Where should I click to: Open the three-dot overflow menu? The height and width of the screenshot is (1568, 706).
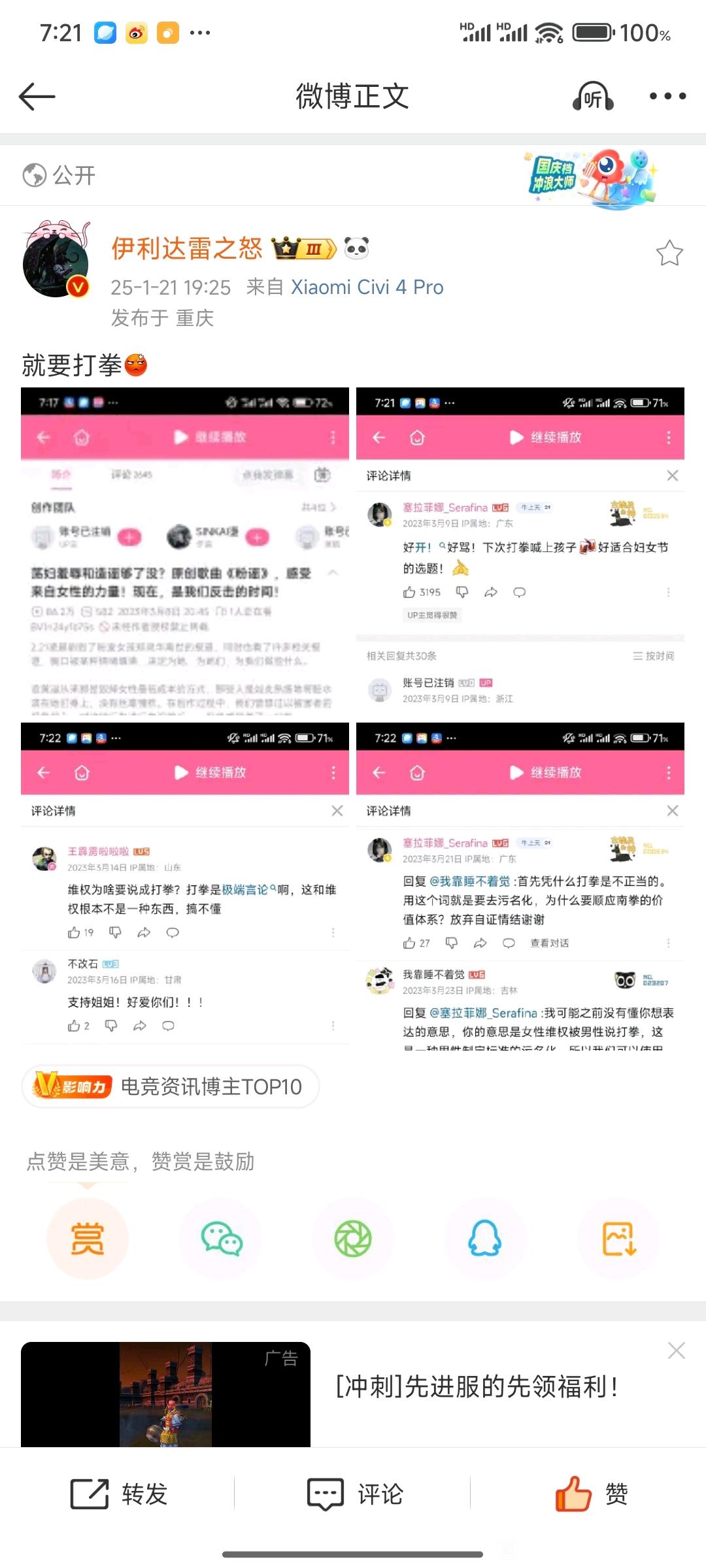coord(667,97)
